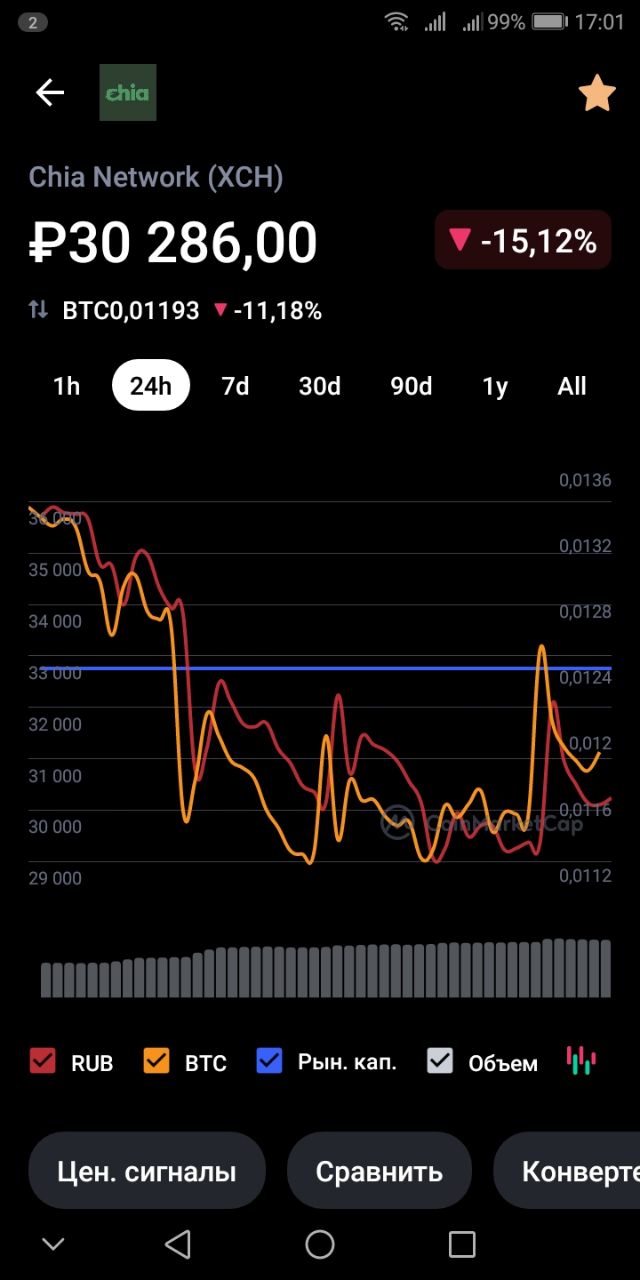Open Цен. сигналы price alerts

pyautogui.click(x=147, y=1171)
